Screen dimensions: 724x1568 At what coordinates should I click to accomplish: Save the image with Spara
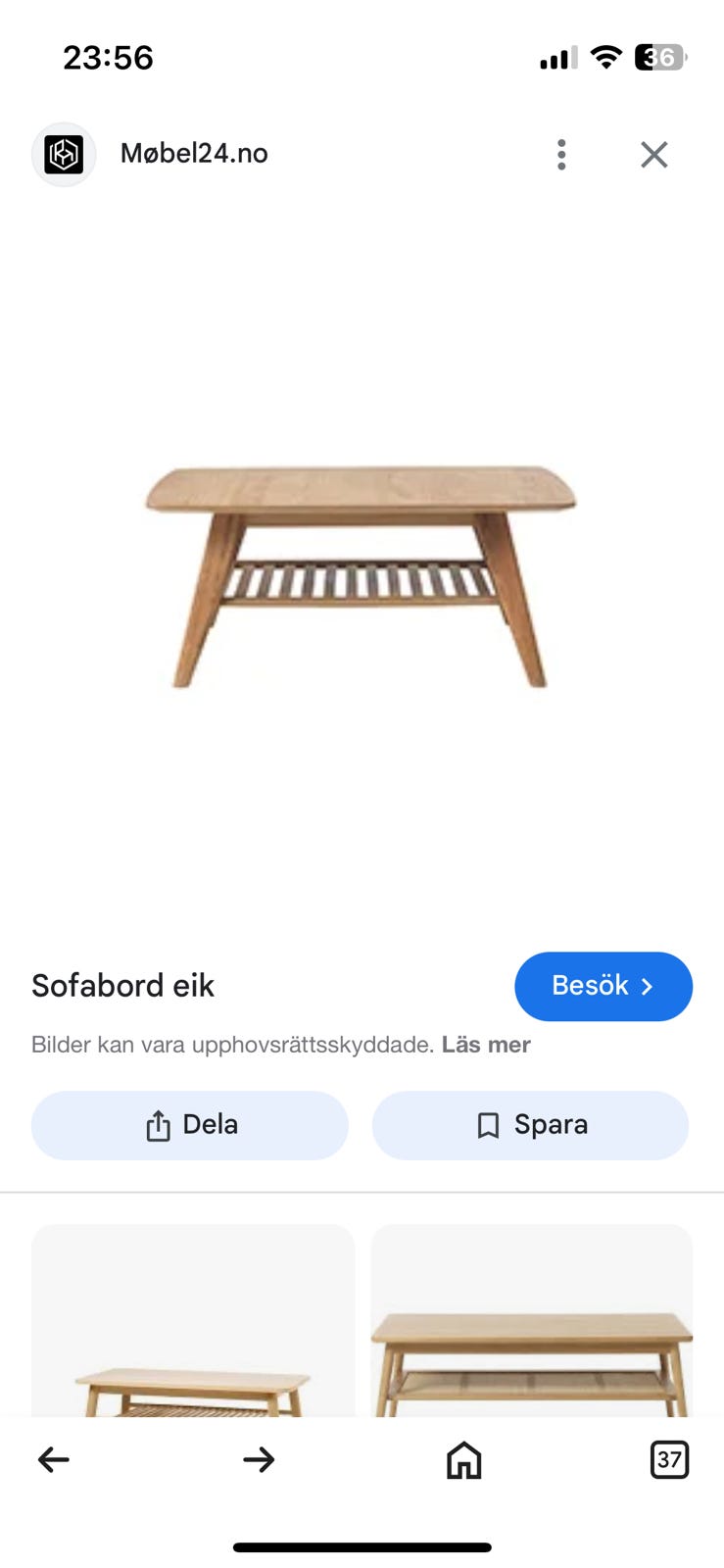click(530, 1125)
